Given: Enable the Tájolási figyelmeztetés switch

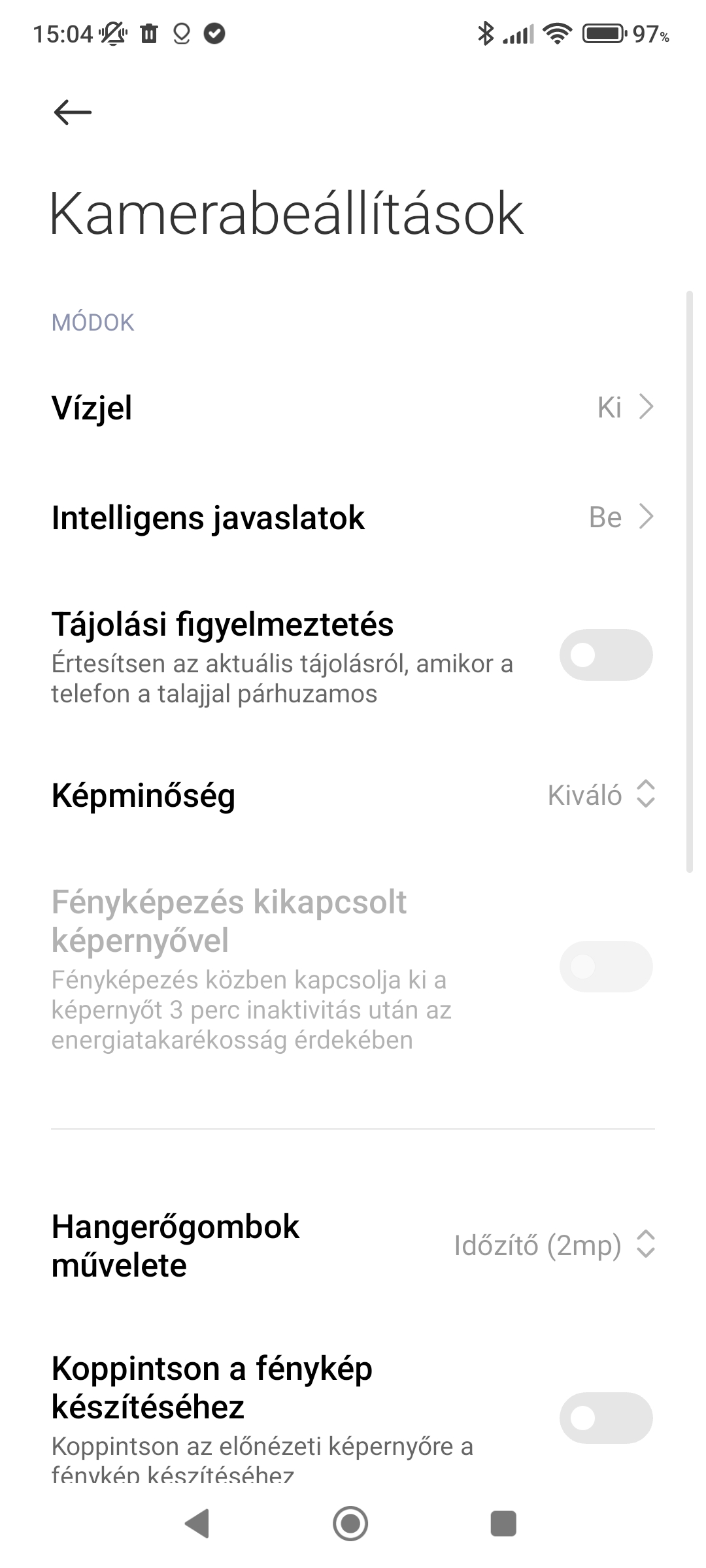Looking at the screenshot, I should (x=606, y=655).
